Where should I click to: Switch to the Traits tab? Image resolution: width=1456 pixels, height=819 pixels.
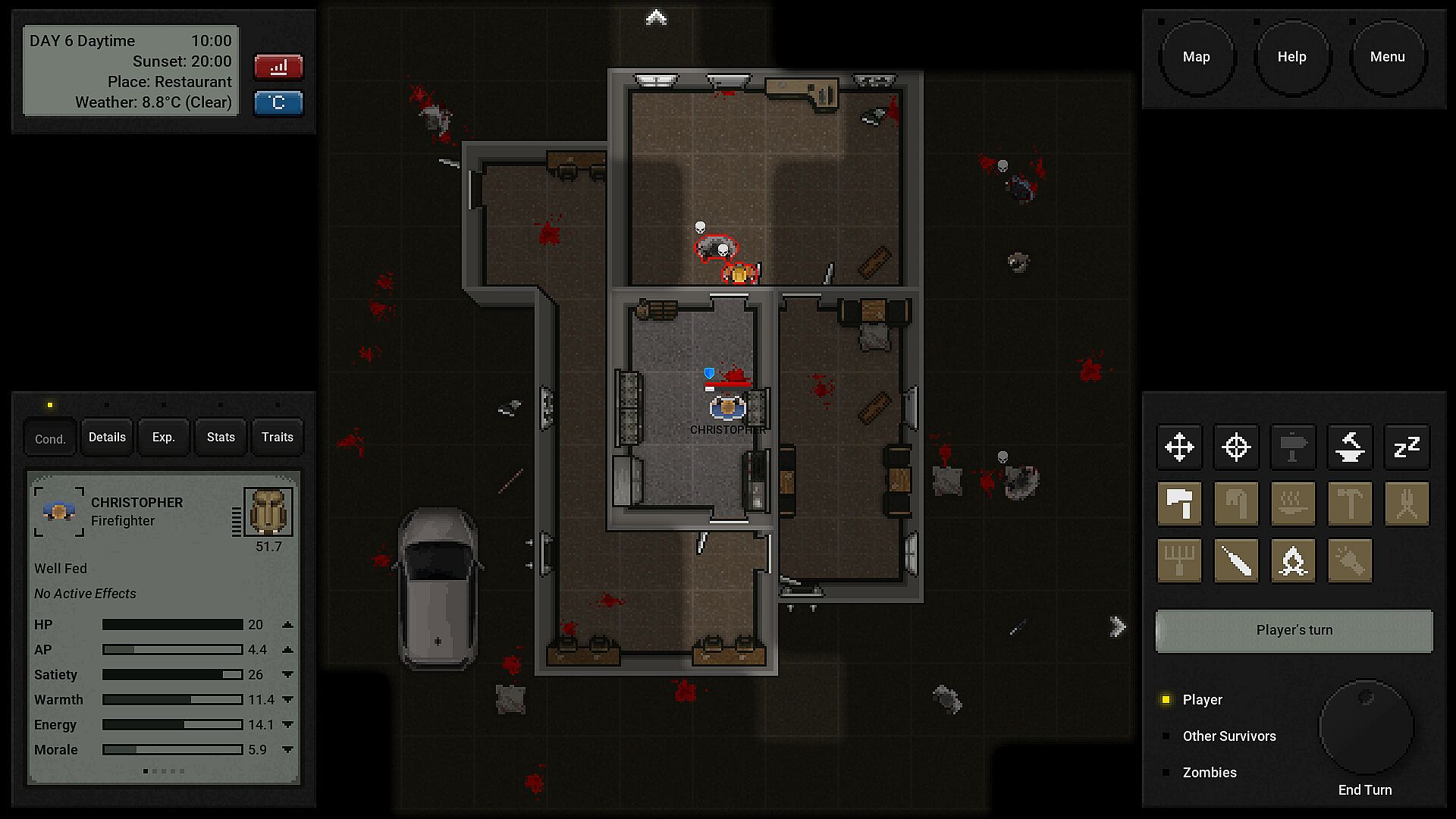(x=278, y=438)
